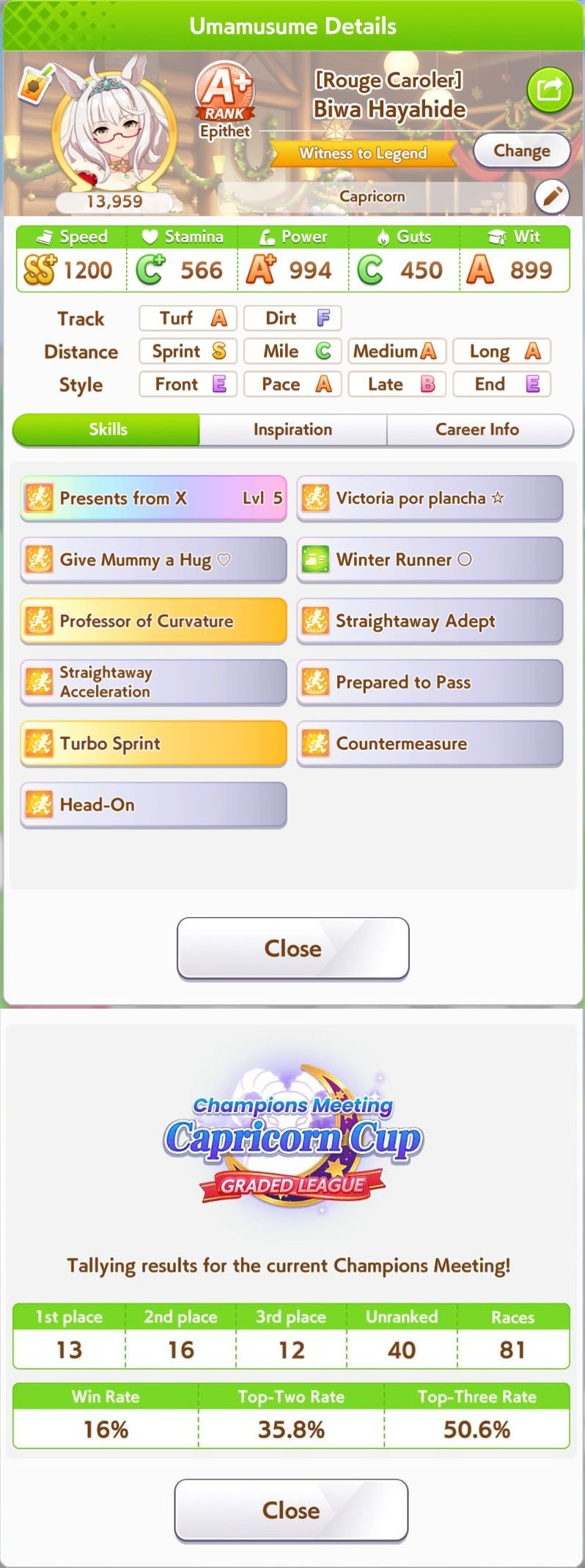Open the Head-On skill details
Viewport: 585px width, 1568px height.
pos(153,805)
